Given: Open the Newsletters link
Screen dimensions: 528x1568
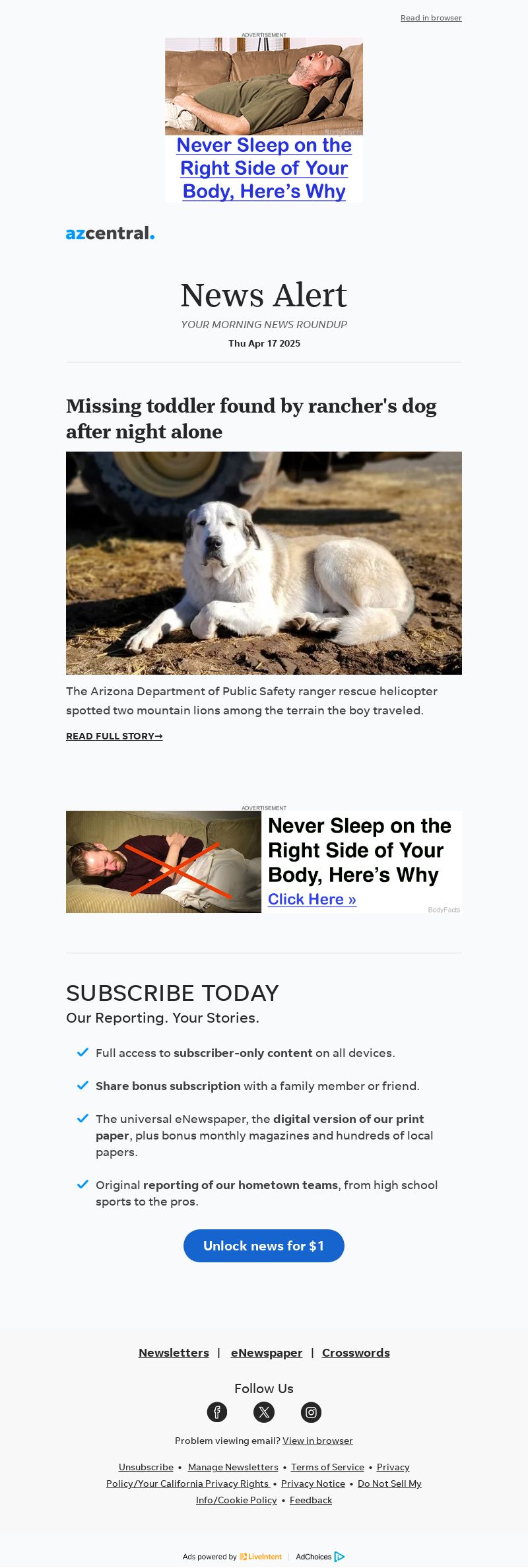Looking at the screenshot, I should point(174,1353).
